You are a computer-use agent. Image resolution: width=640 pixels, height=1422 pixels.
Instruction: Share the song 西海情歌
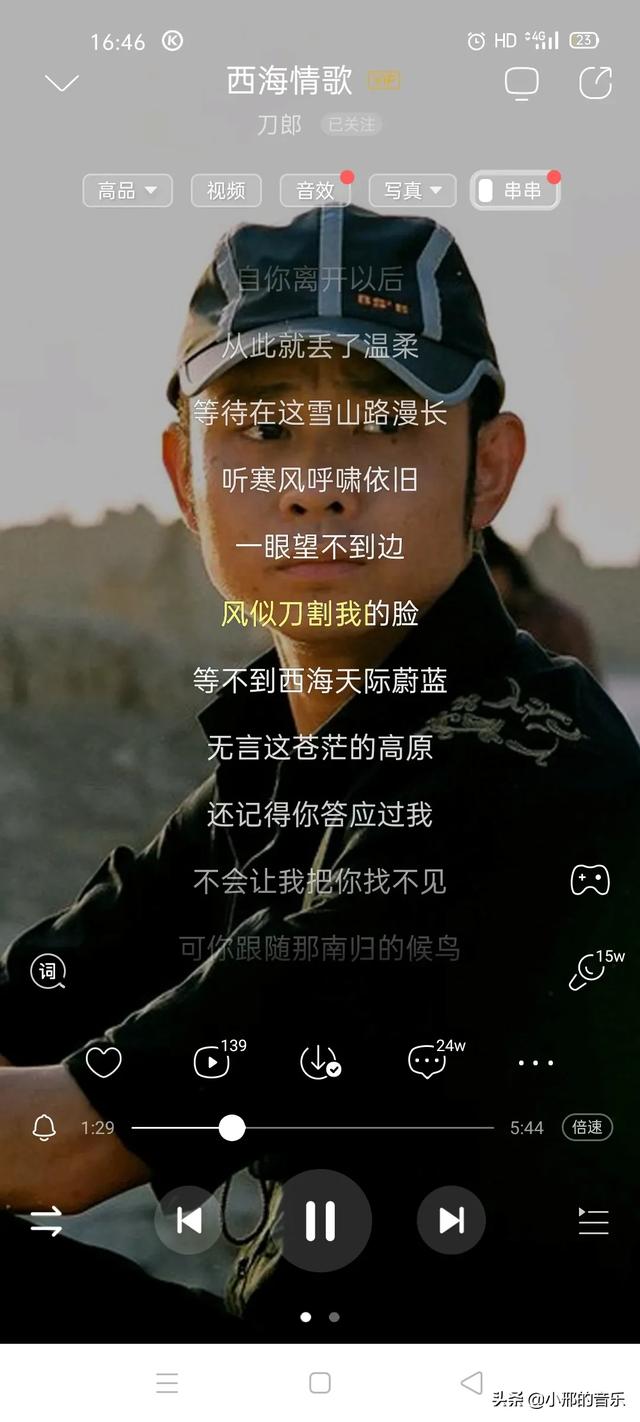click(596, 83)
